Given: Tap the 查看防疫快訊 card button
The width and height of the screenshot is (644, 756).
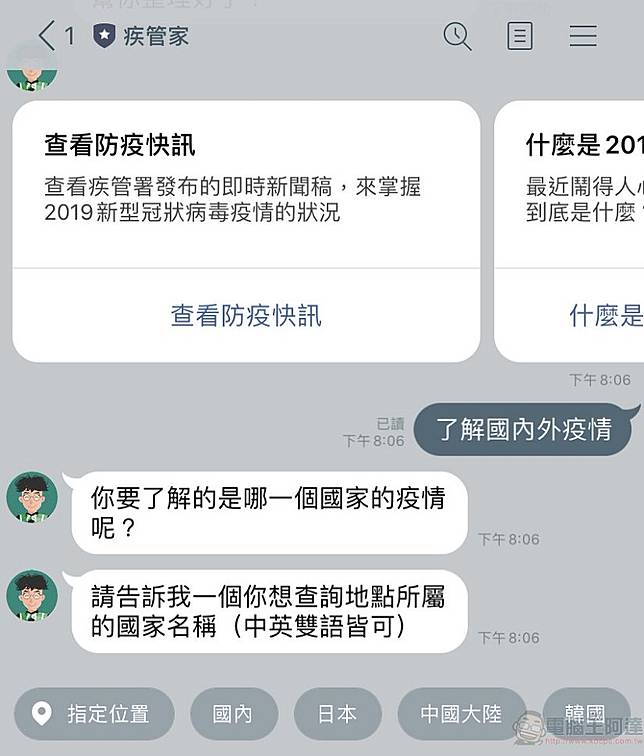Looking at the screenshot, I should [246, 316].
